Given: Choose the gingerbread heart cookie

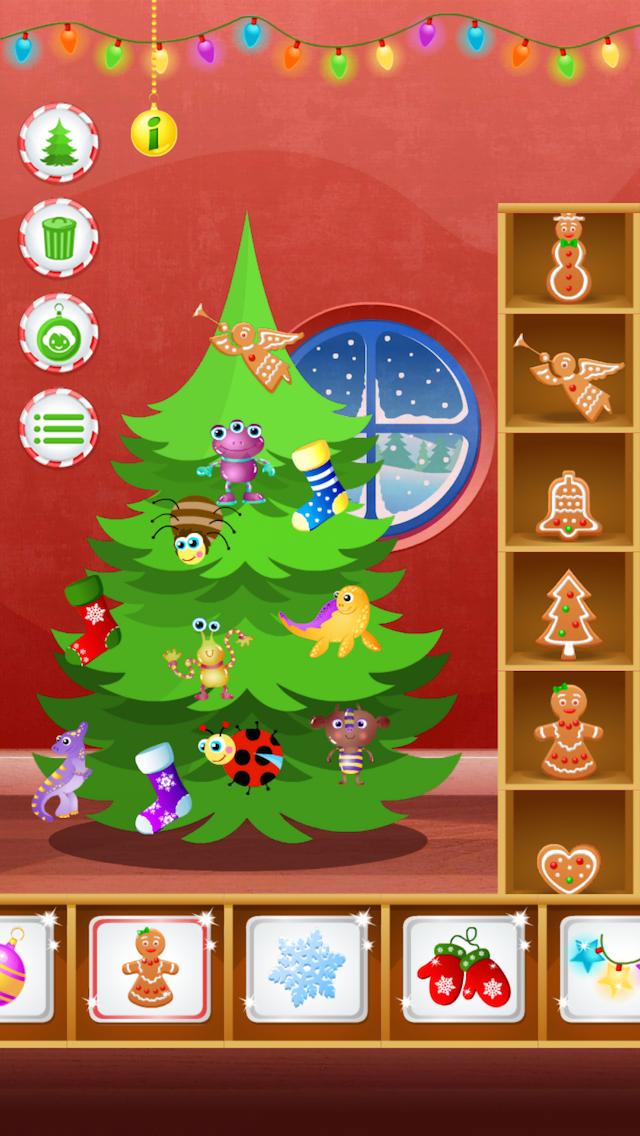Looking at the screenshot, I should click(568, 866).
